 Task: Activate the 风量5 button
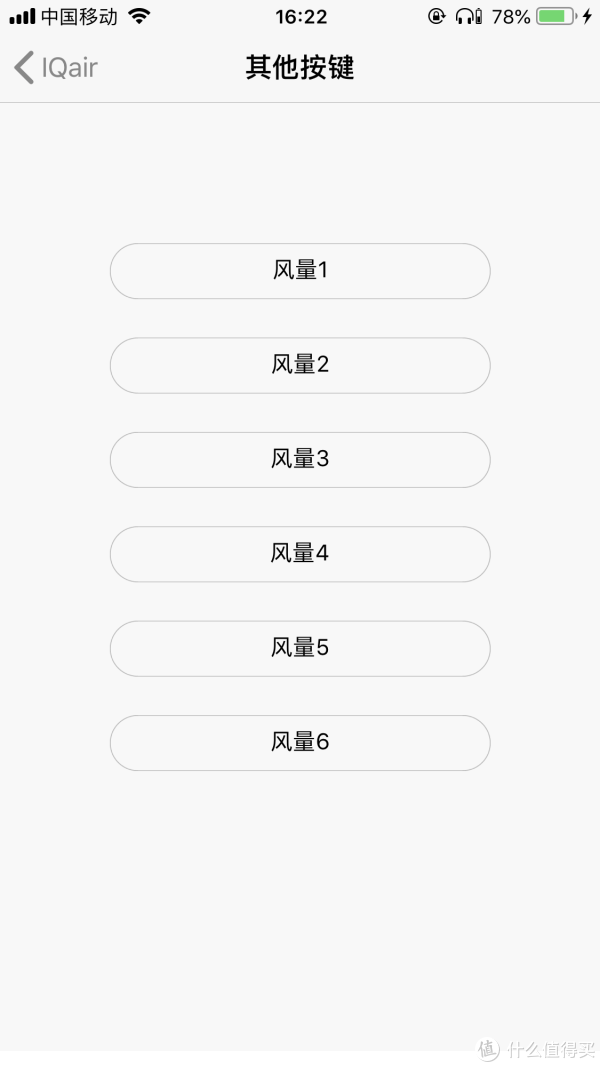click(300, 649)
